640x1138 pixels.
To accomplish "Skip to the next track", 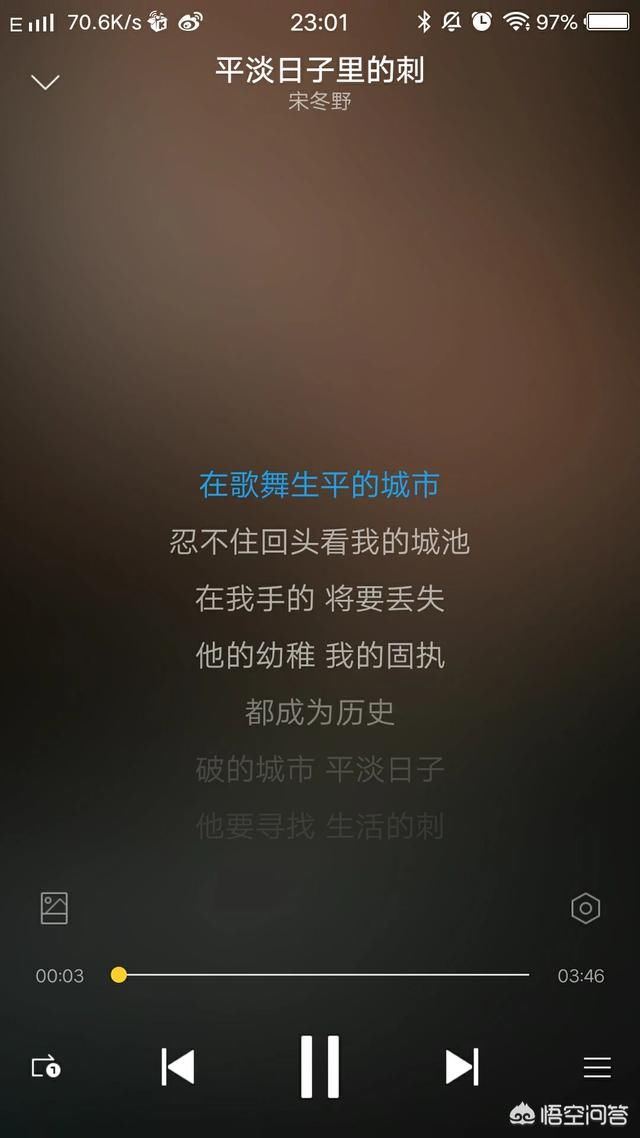I will 461,1067.
